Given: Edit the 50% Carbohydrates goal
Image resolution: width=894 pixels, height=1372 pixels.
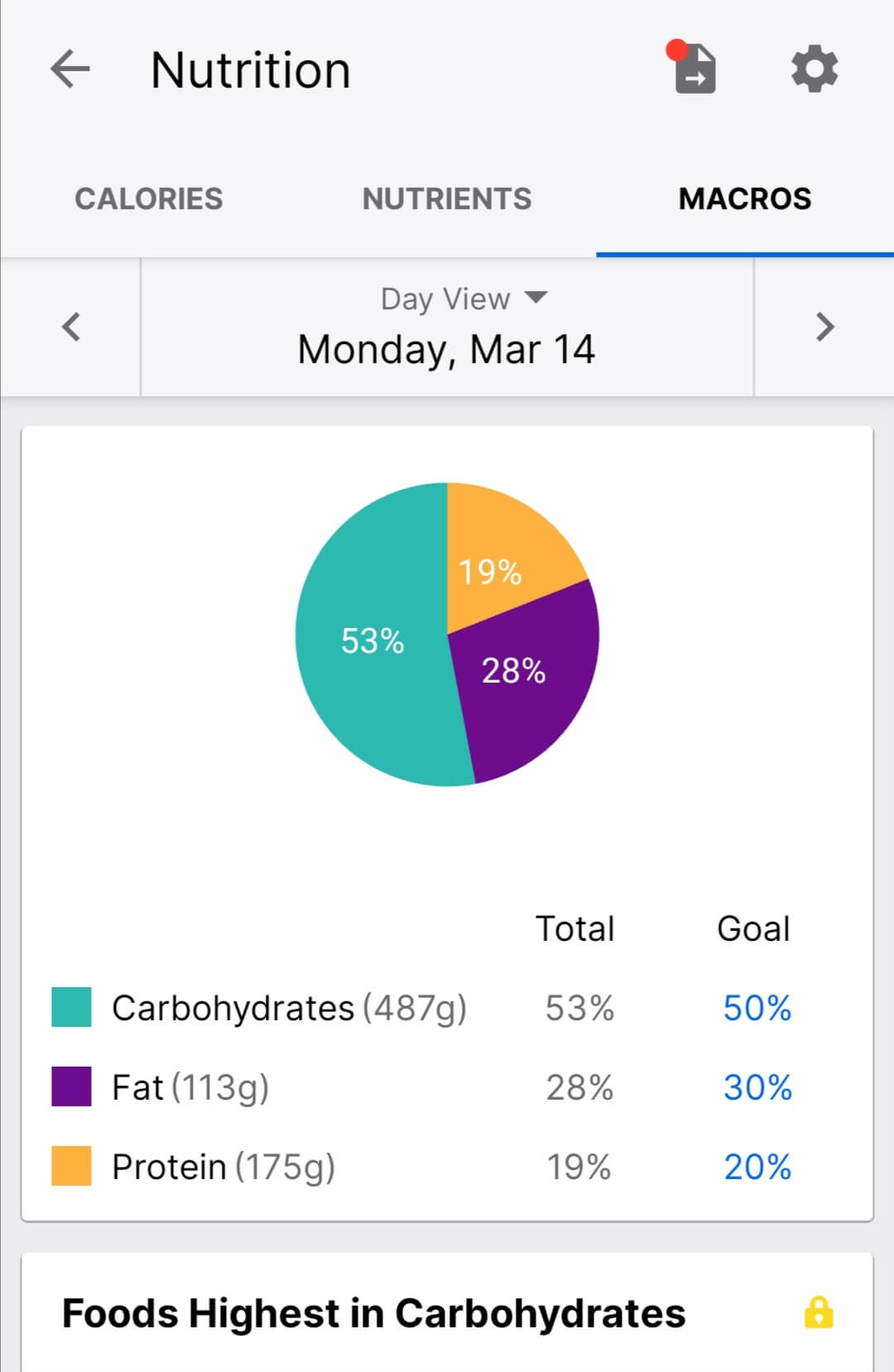Looking at the screenshot, I should click(x=756, y=1008).
